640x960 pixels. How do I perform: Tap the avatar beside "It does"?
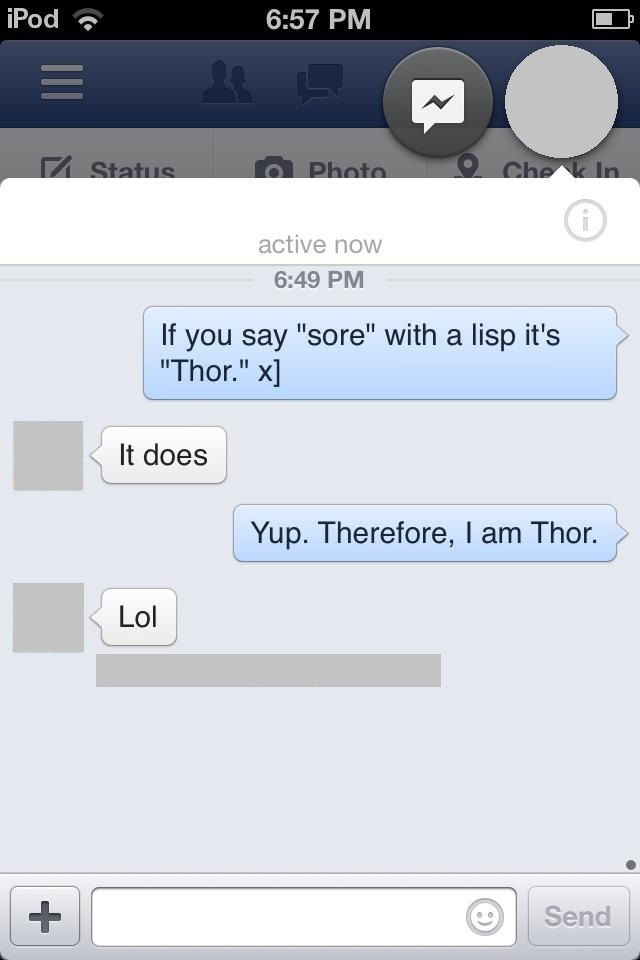tap(48, 456)
